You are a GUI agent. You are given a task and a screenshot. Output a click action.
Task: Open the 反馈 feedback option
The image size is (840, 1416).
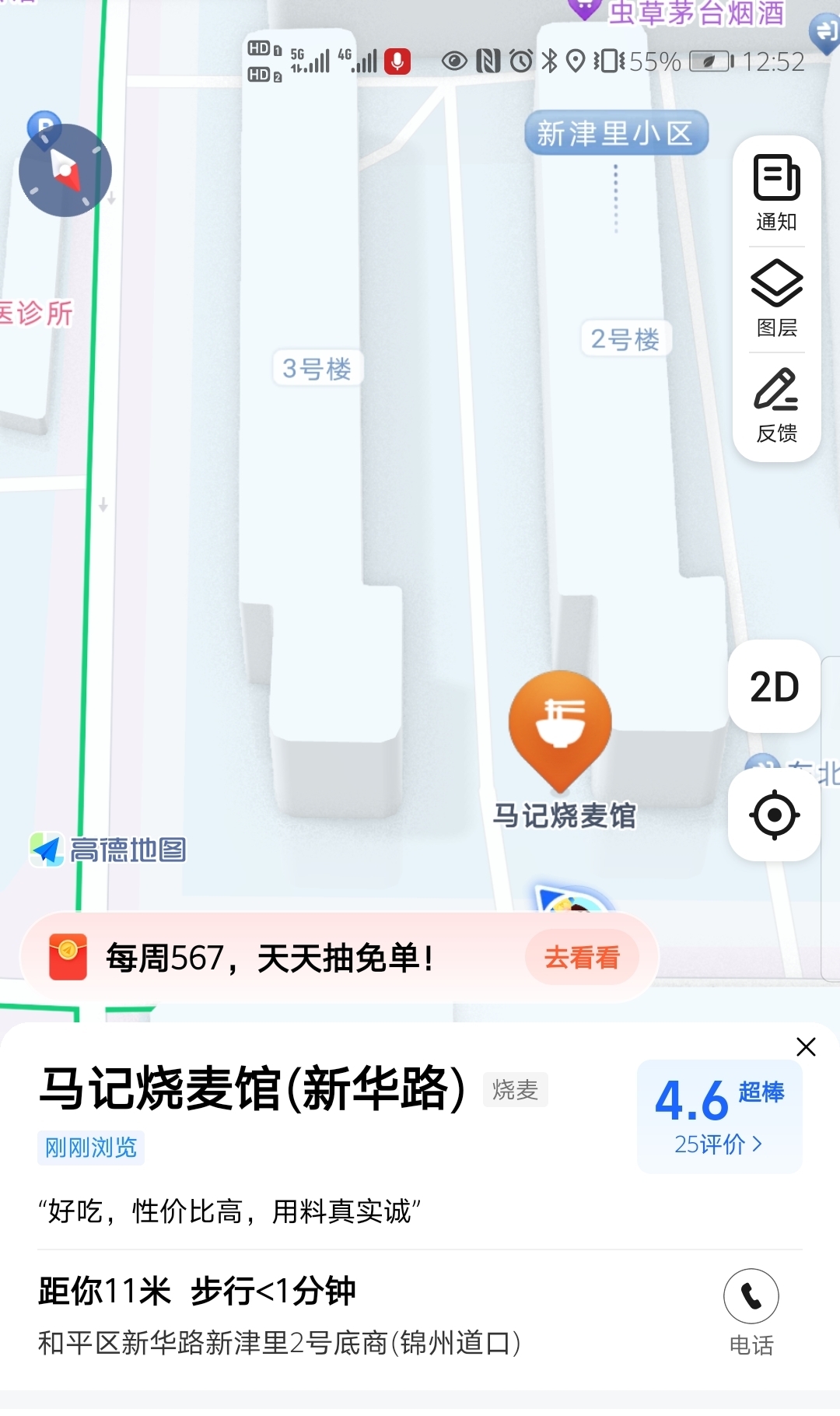pos(776,405)
